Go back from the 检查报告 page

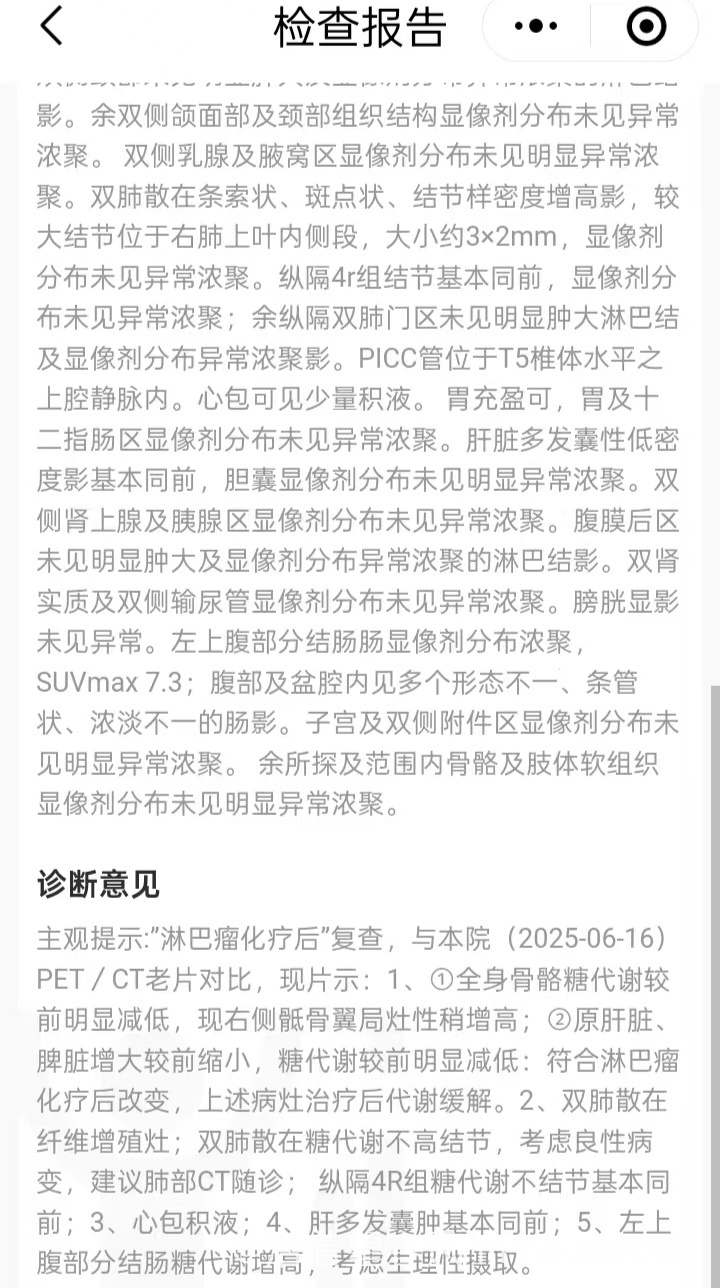coord(51,26)
